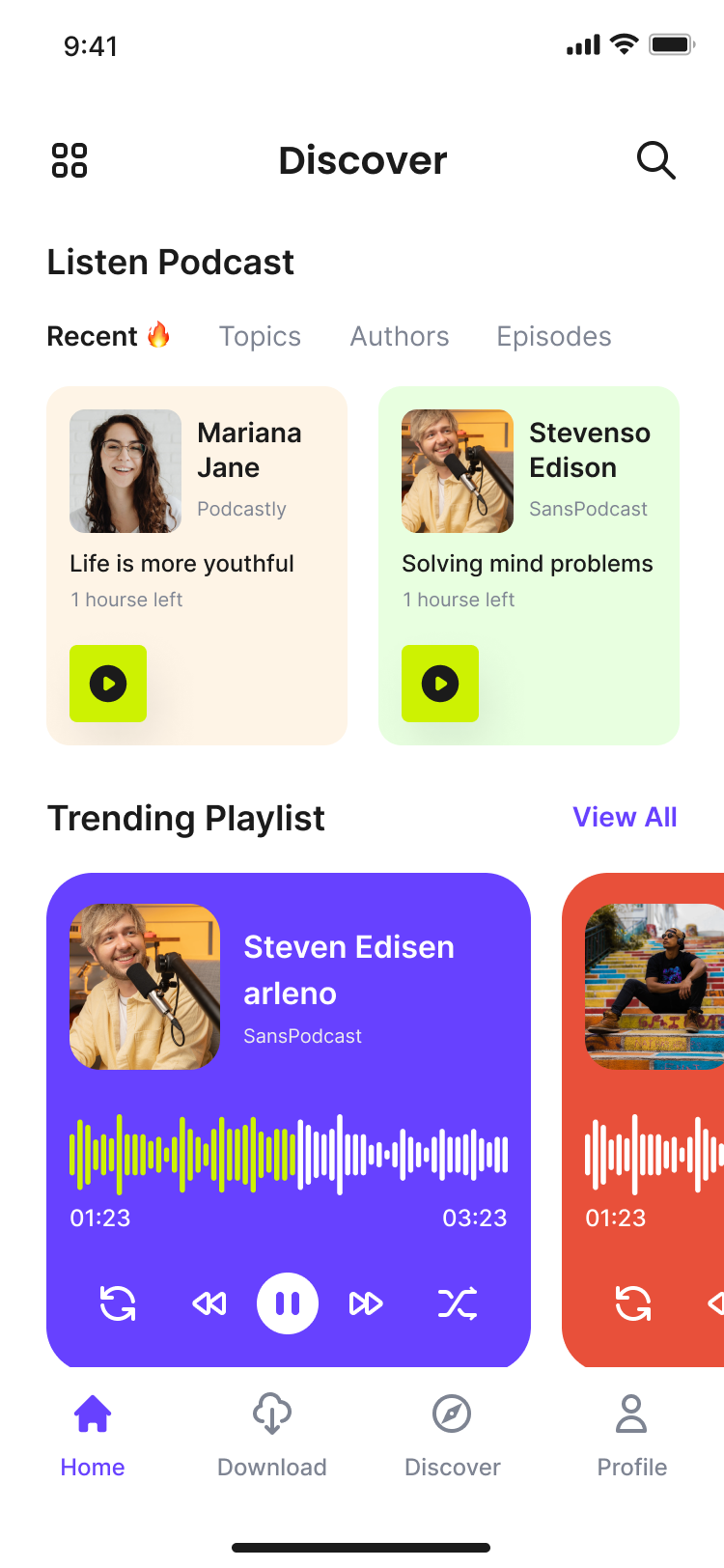Image resolution: width=724 pixels, height=1568 pixels.
Task: Open Discover in the bottom navigation
Action: (452, 1436)
